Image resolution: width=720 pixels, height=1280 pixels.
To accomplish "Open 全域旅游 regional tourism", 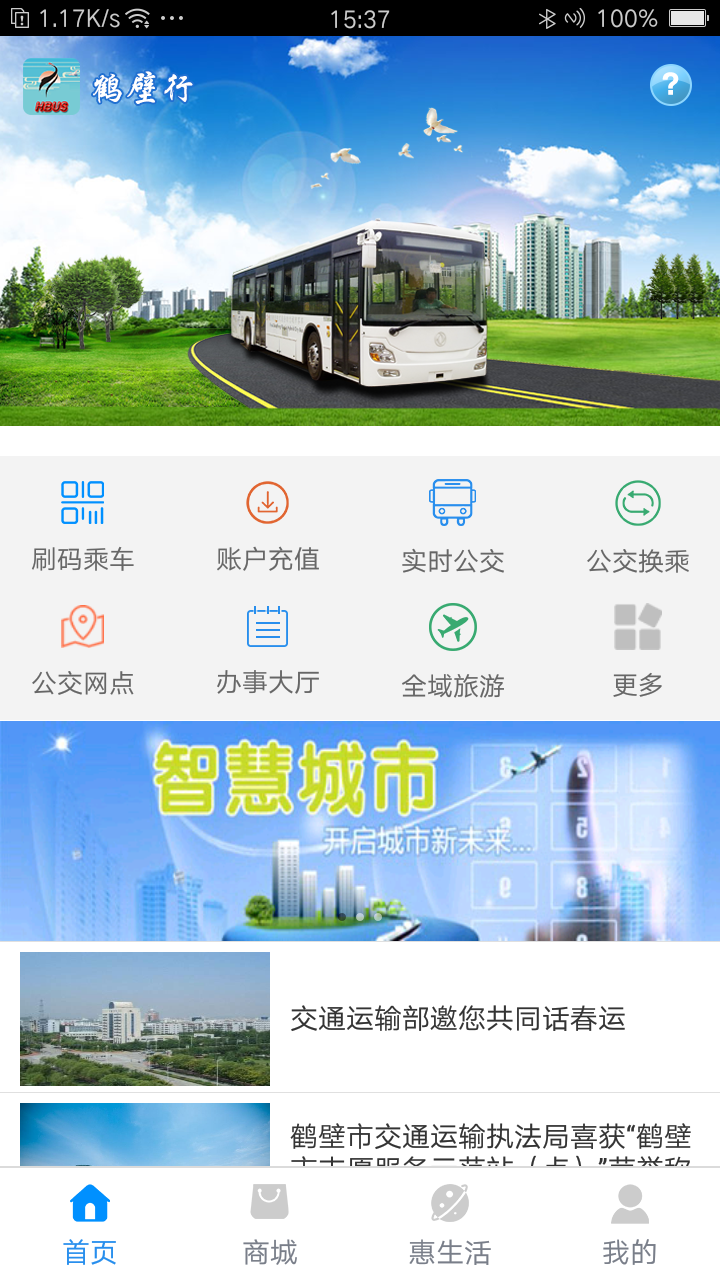I will pos(450,645).
